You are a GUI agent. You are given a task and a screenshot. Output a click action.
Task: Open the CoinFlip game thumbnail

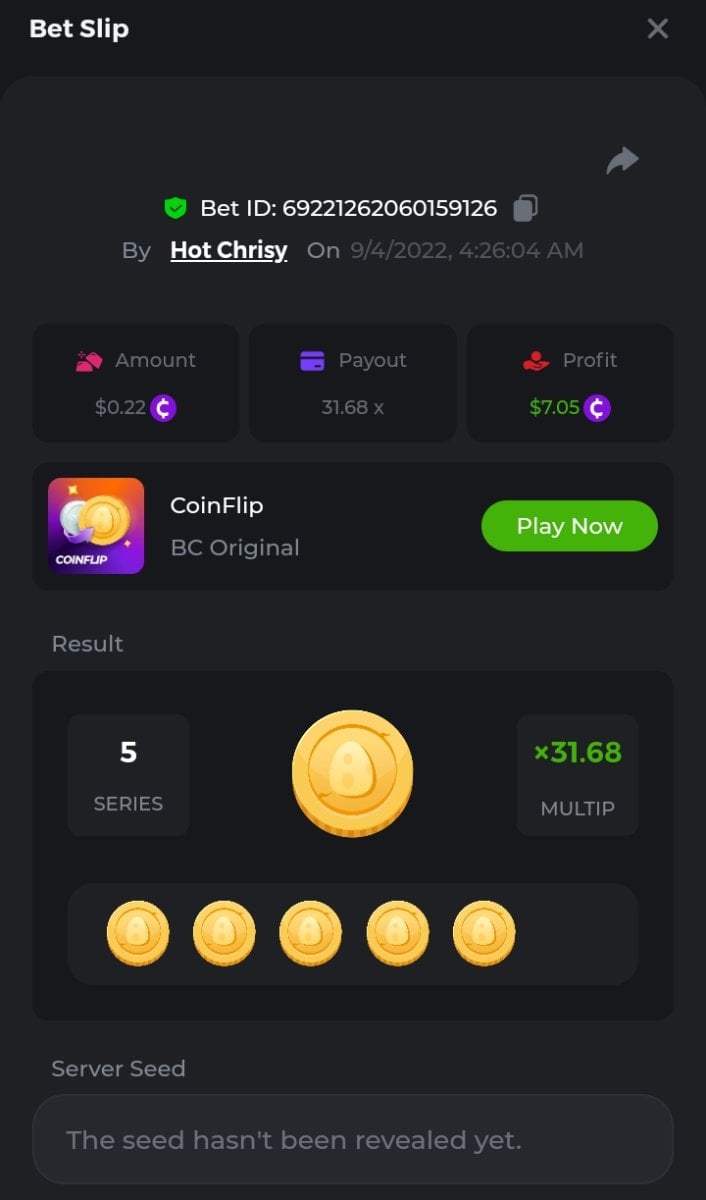(96, 526)
